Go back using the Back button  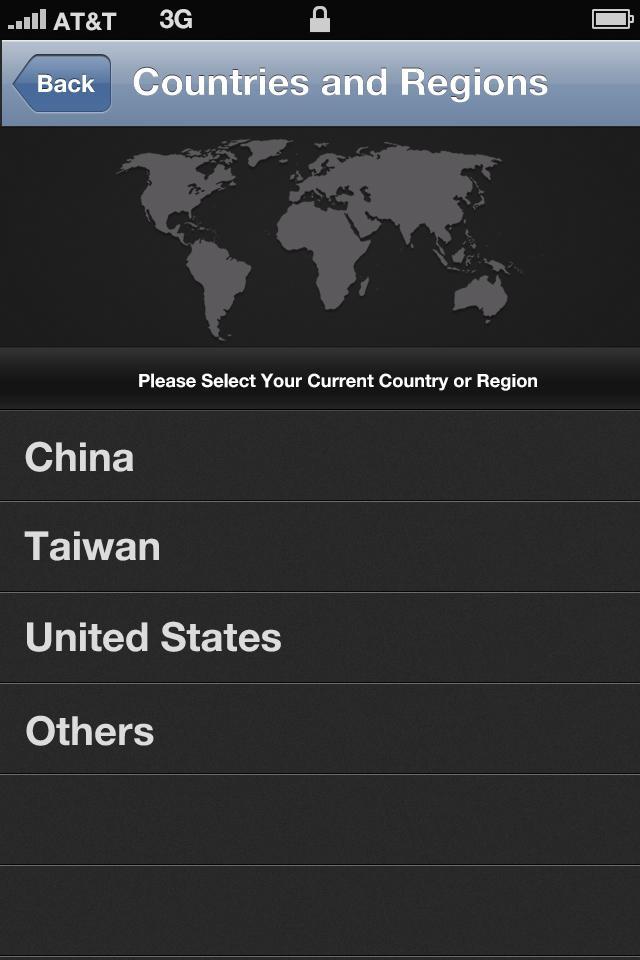tap(63, 84)
